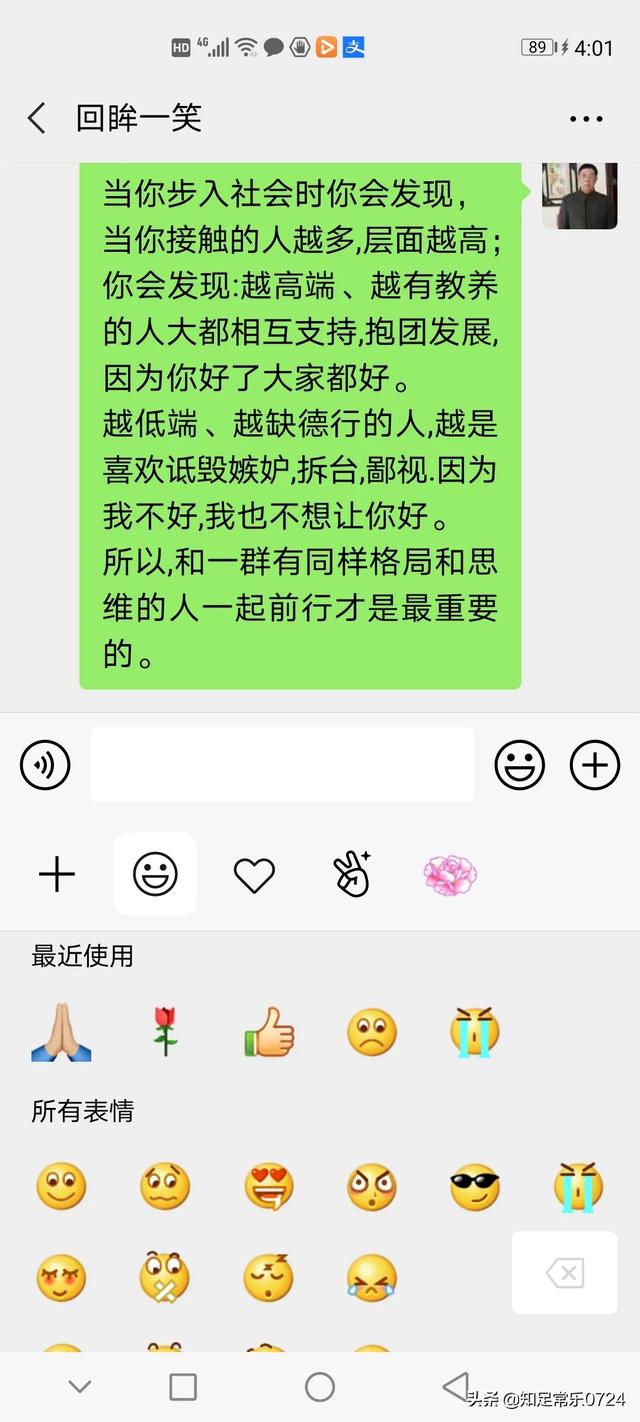Screen dimensions: 640x1422
Task: Switch to voice message input
Action: 46,766
